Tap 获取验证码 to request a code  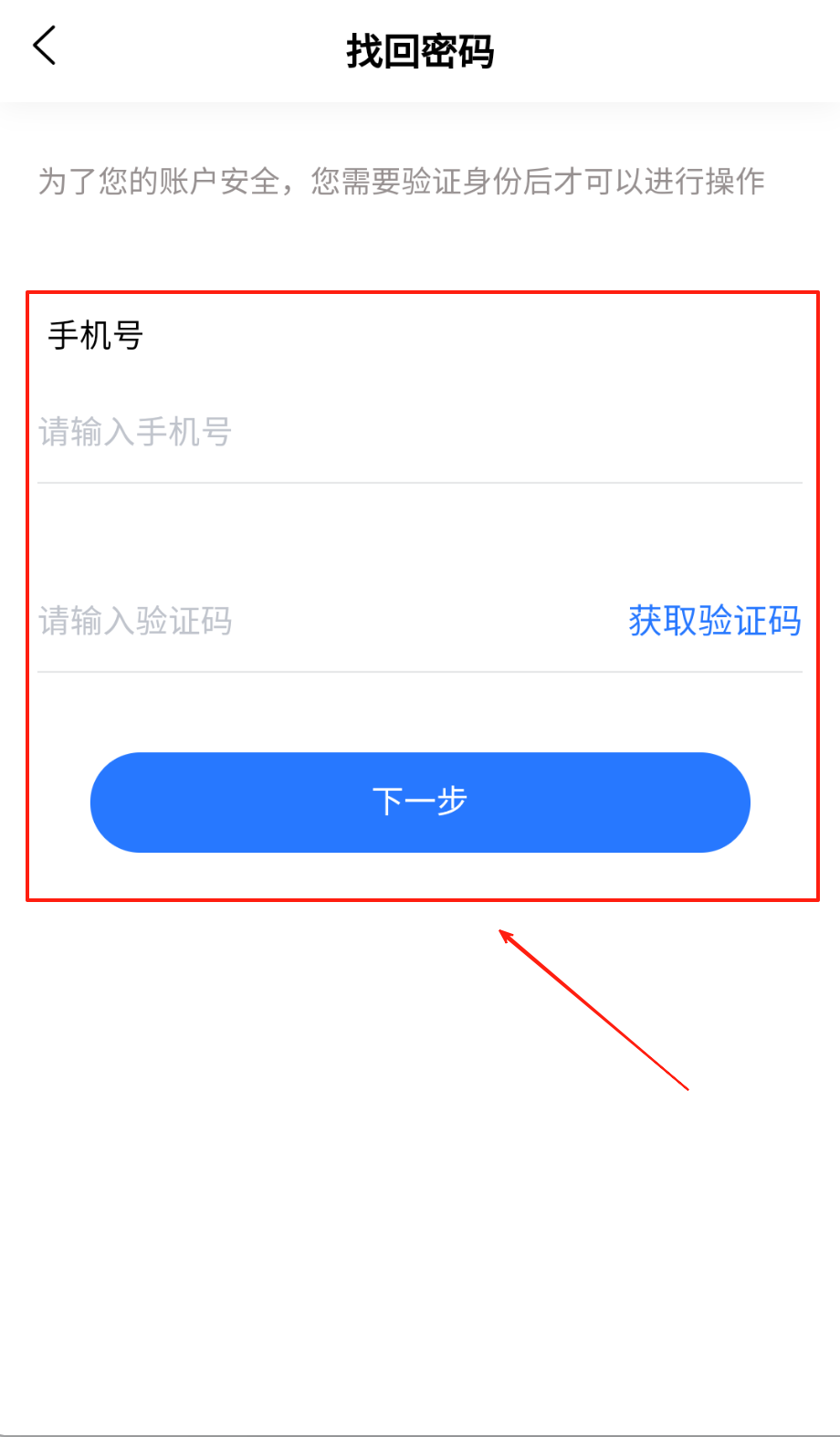point(714,621)
